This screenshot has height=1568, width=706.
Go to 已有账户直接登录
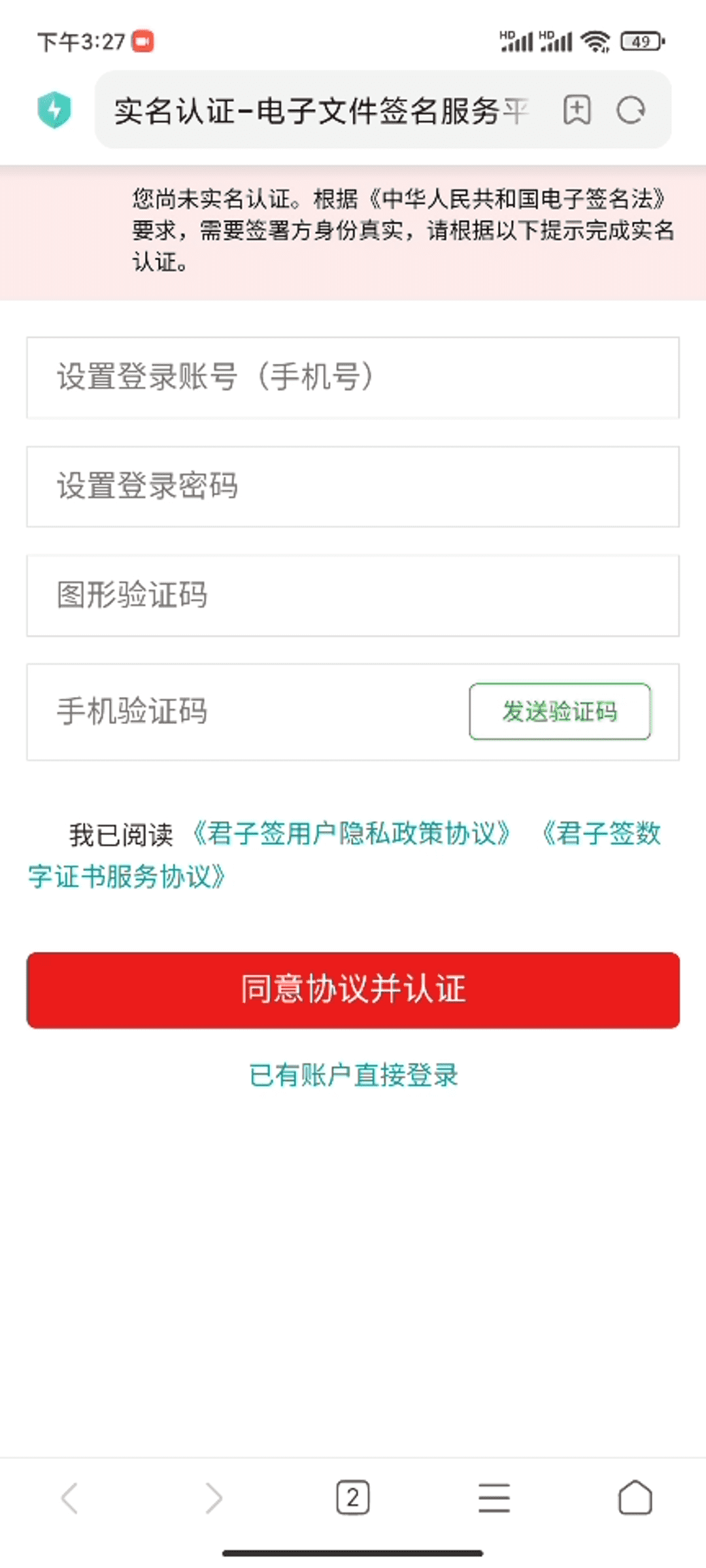tap(353, 1075)
